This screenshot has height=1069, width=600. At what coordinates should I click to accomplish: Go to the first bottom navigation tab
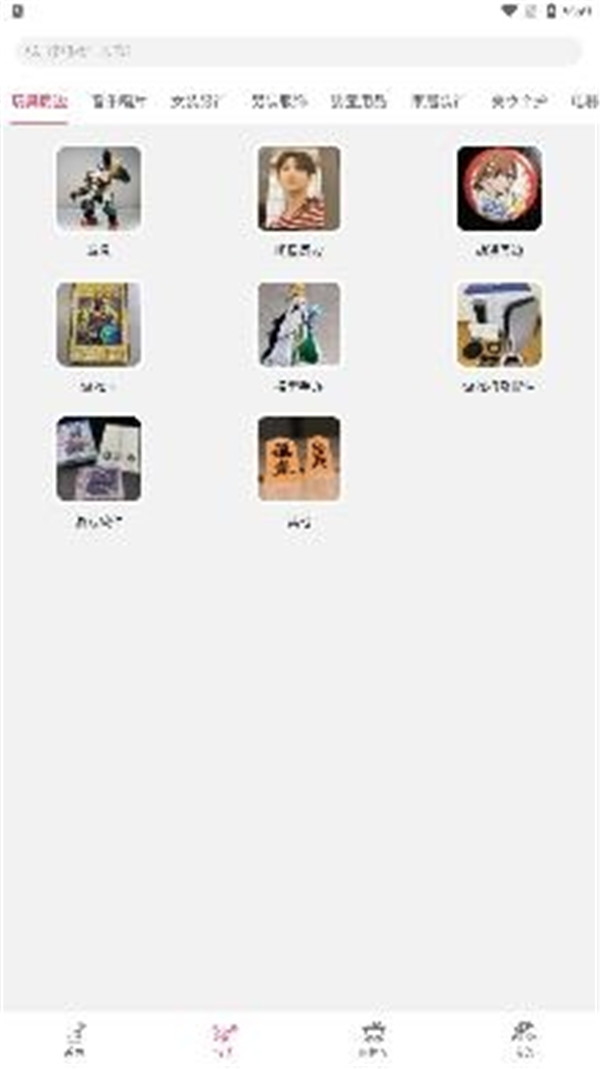point(75,1039)
